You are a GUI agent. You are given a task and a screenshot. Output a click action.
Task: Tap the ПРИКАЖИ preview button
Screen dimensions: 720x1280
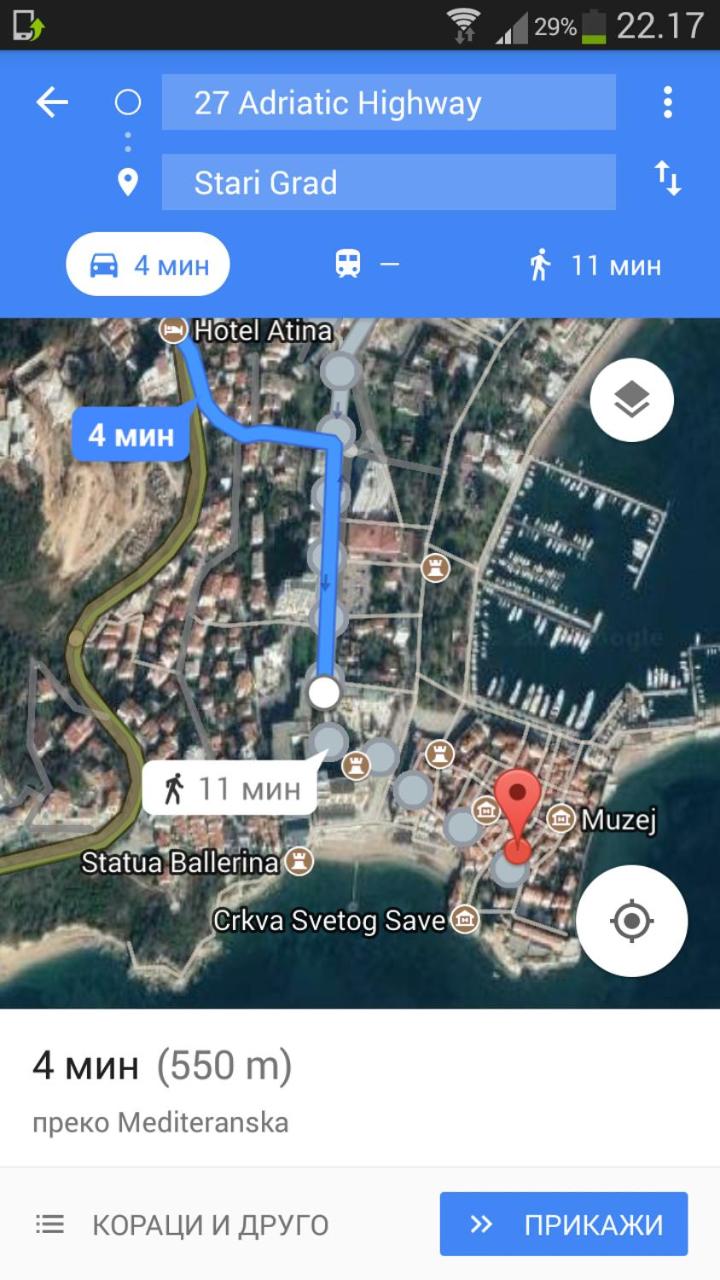point(564,1224)
